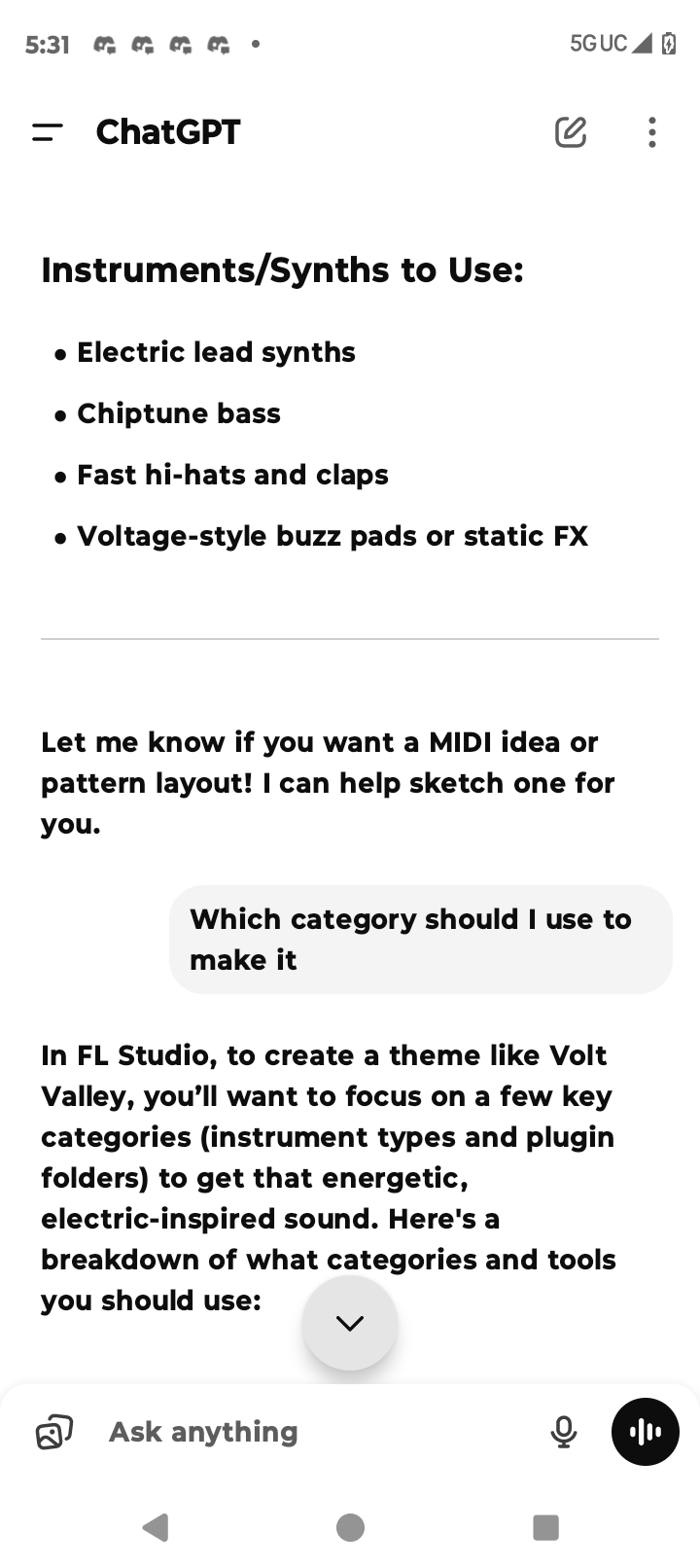Open the recent apps view
This screenshot has width=700, height=1568.
coord(546,1527)
